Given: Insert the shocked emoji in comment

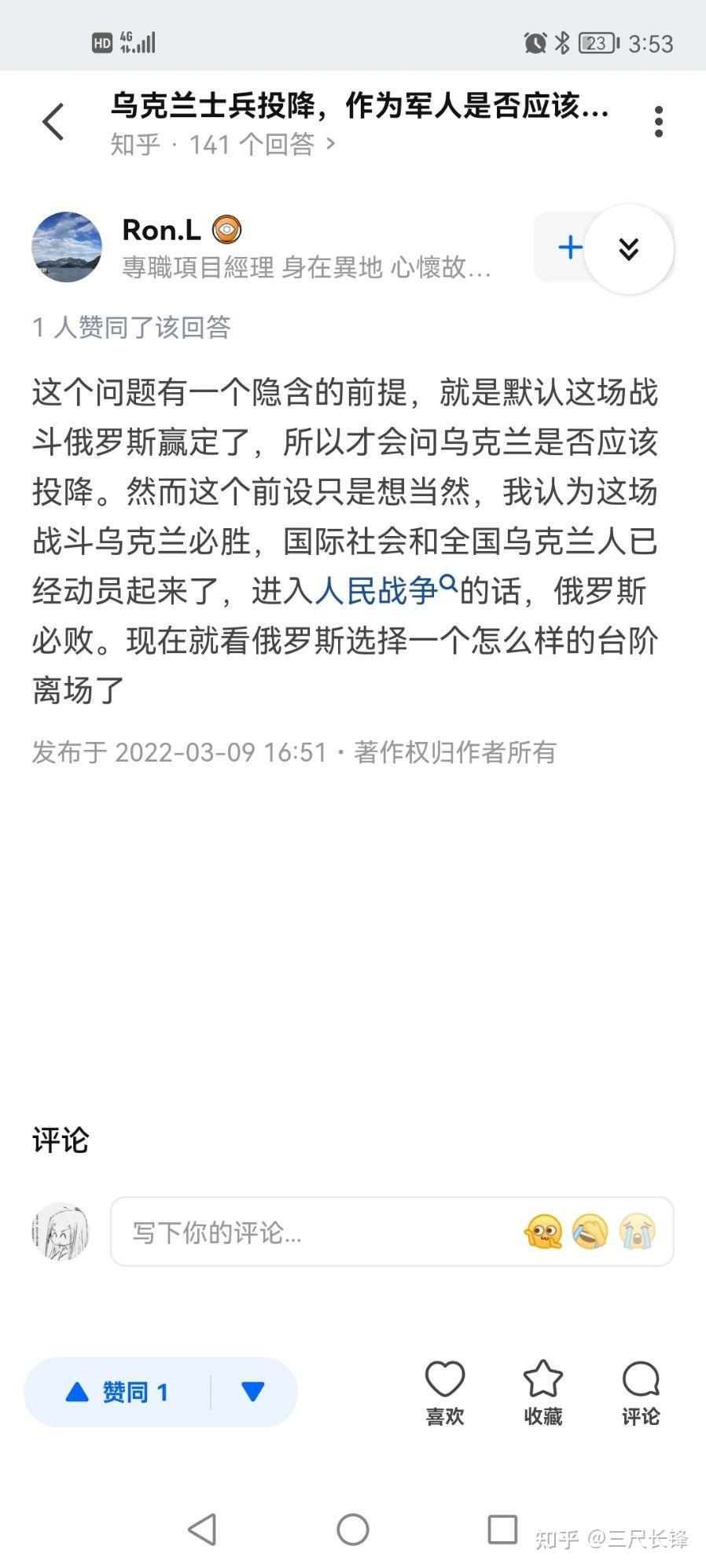Looking at the screenshot, I should click(x=543, y=1232).
